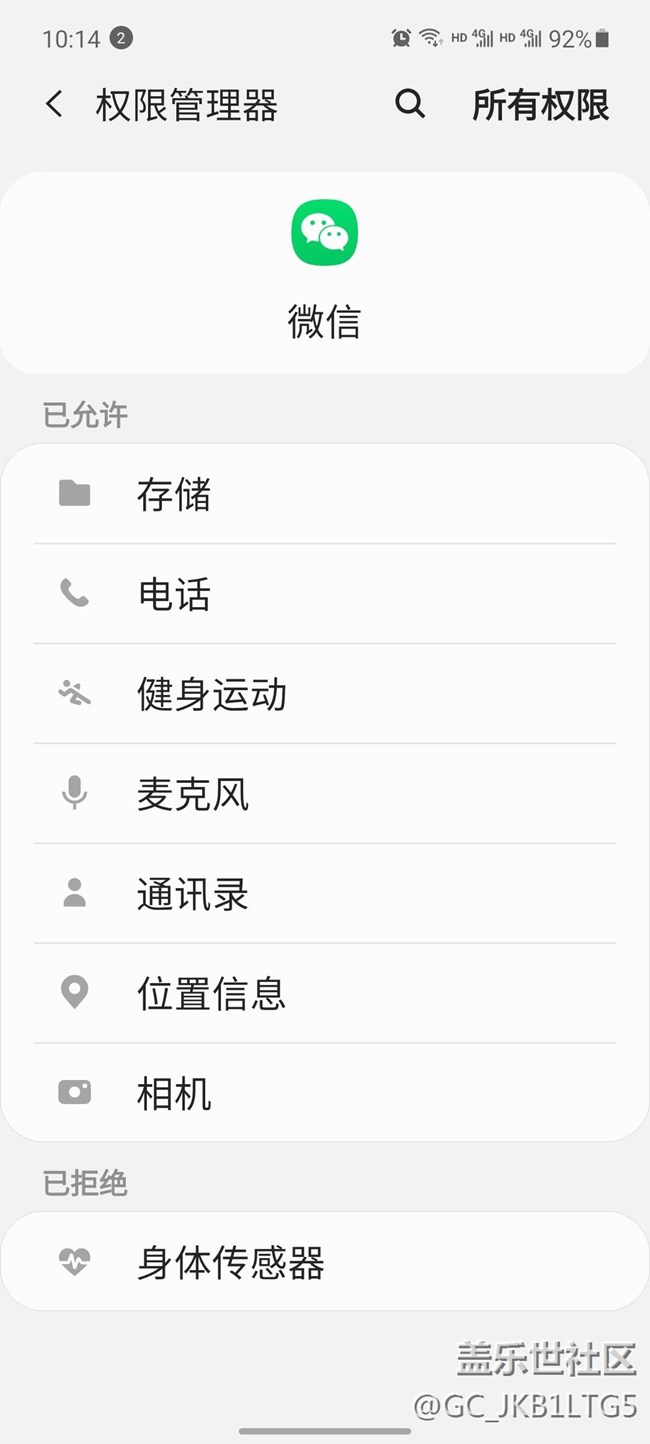Tap the 所有权限 button
The image size is (650, 1444).
pyautogui.click(x=540, y=105)
